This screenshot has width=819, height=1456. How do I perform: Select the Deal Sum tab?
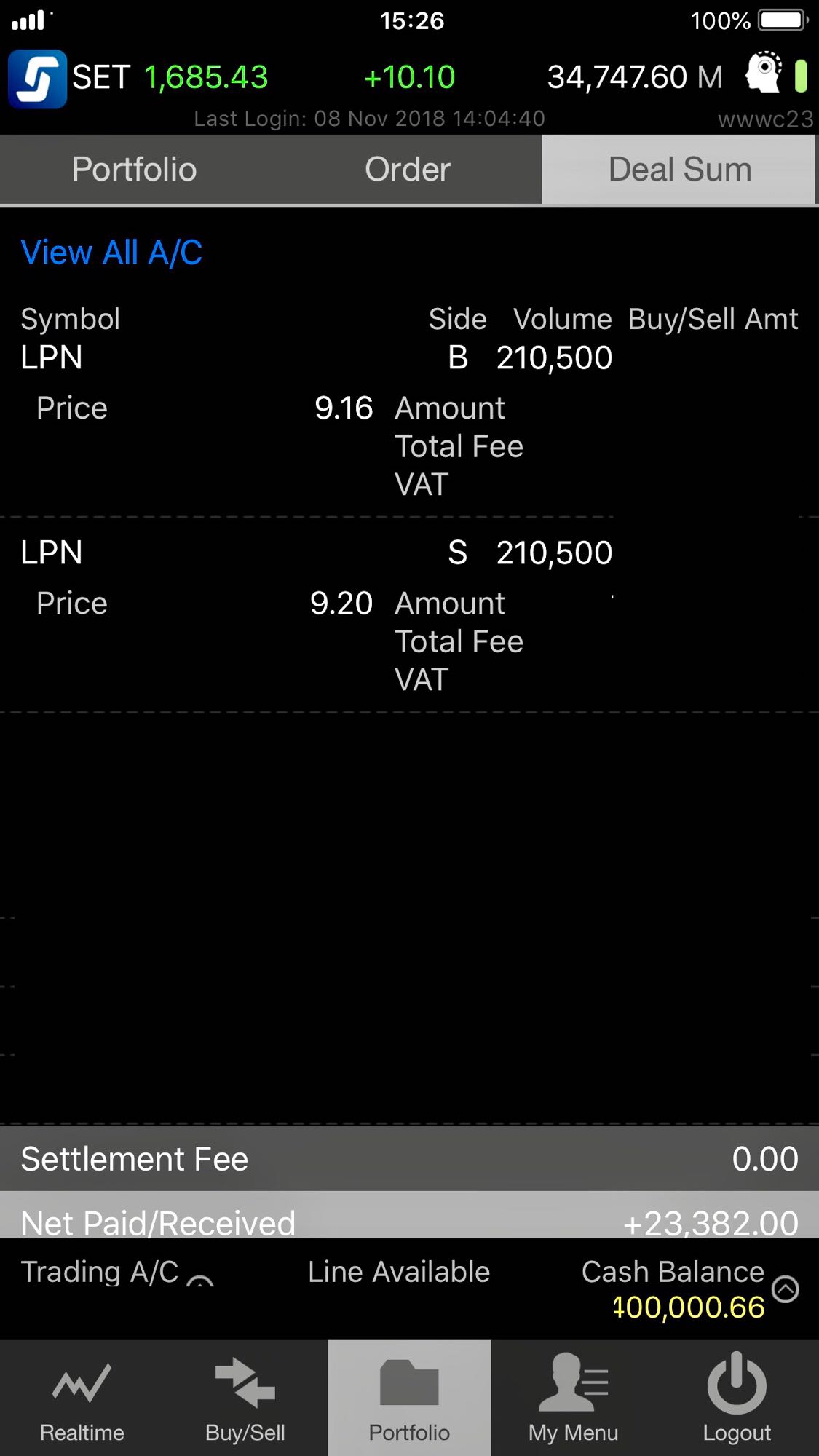pos(679,170)
